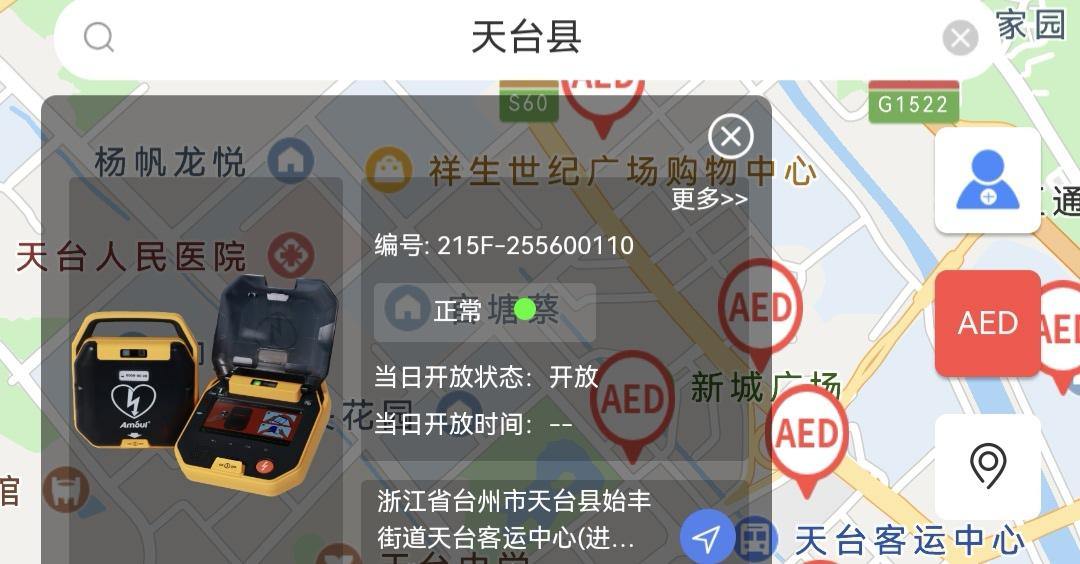The image size is (1080, 564).
Task: Start navigation with the blue arrow icon
Action: tap(707, 539)
